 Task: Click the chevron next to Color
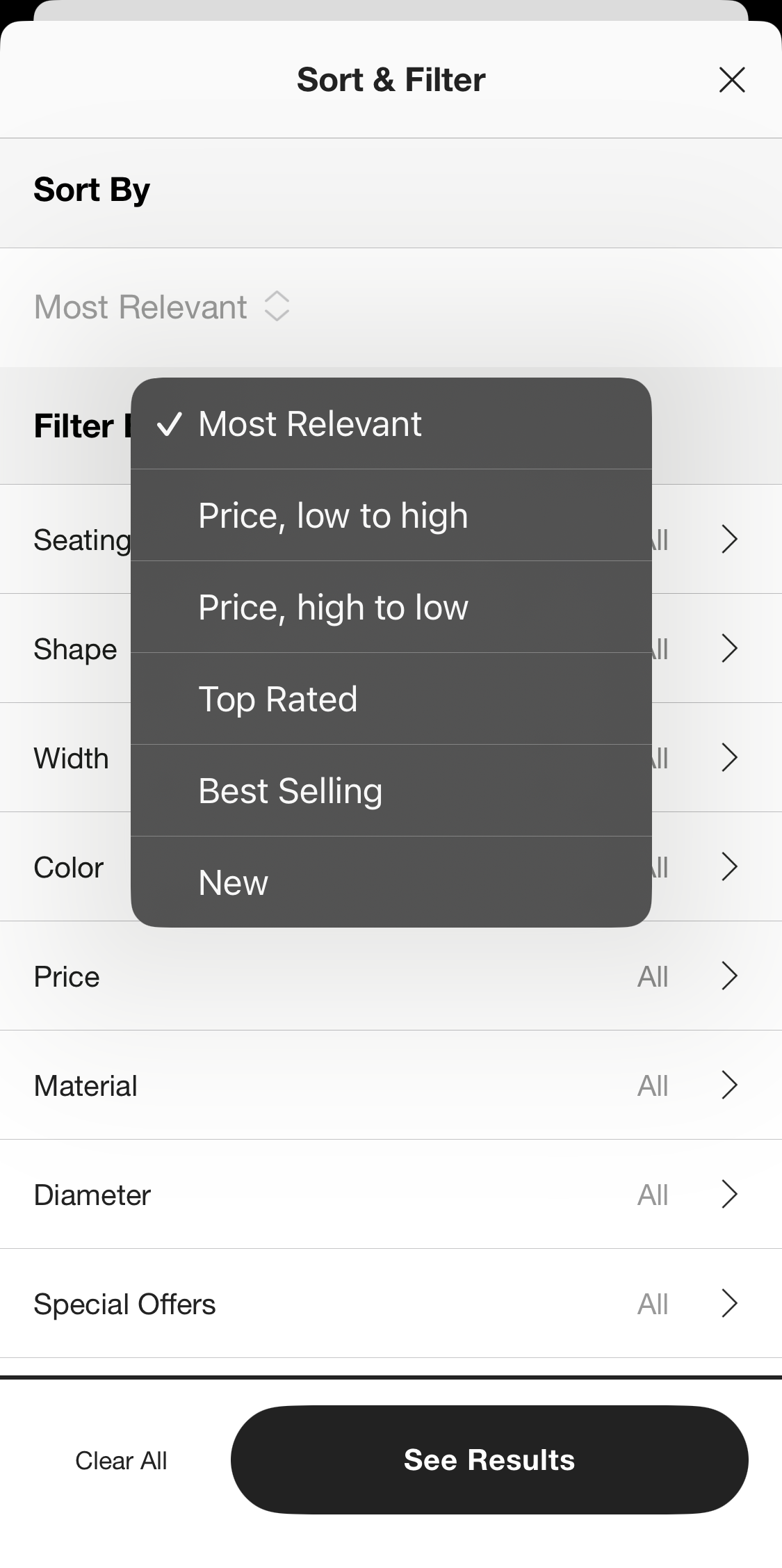[728, 866]
